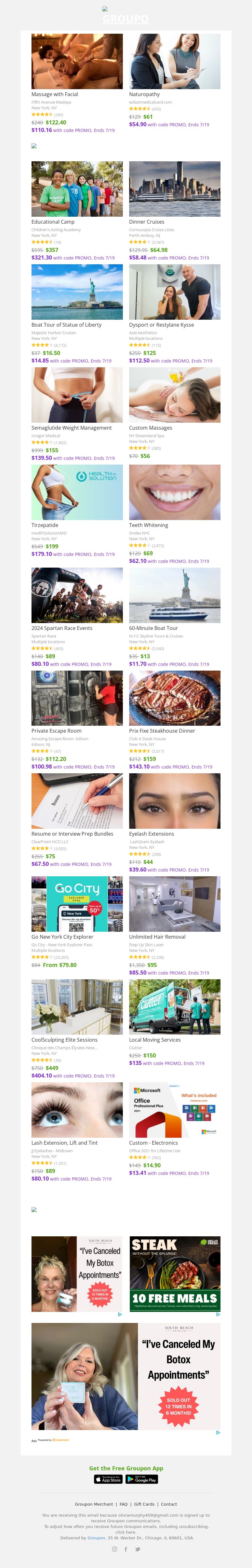The height and width of the screenshot is (1568, 252).
Task: Open the Teeth Whitening offer
Action: pos(174,492)
